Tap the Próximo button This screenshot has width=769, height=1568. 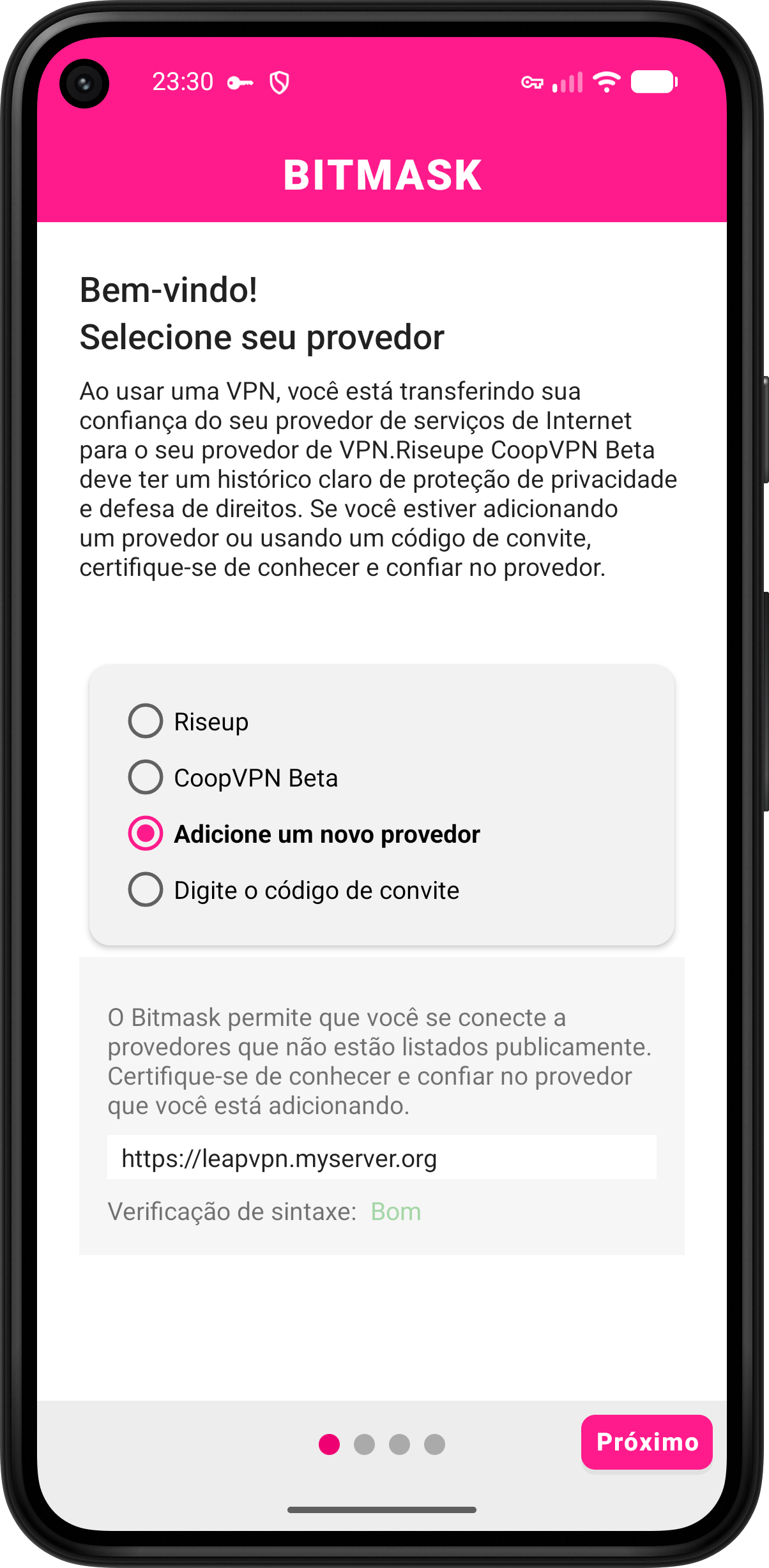click(646, 1442)
